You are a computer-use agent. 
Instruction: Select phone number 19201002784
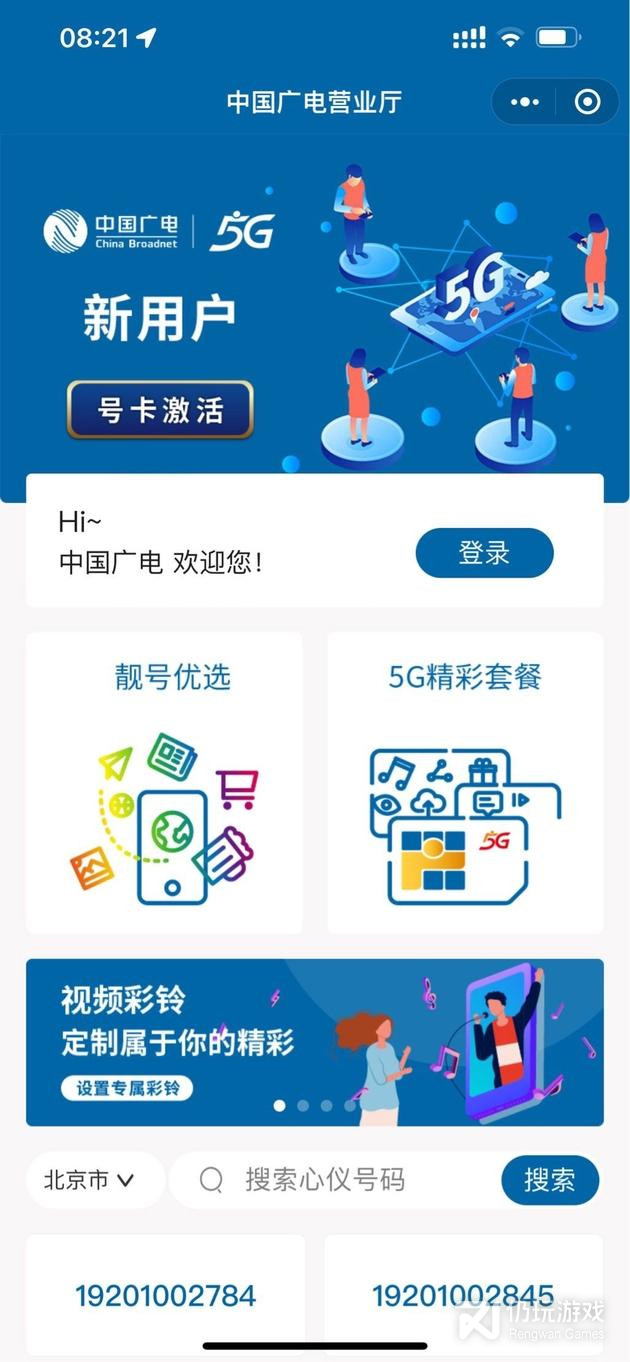165,1296
